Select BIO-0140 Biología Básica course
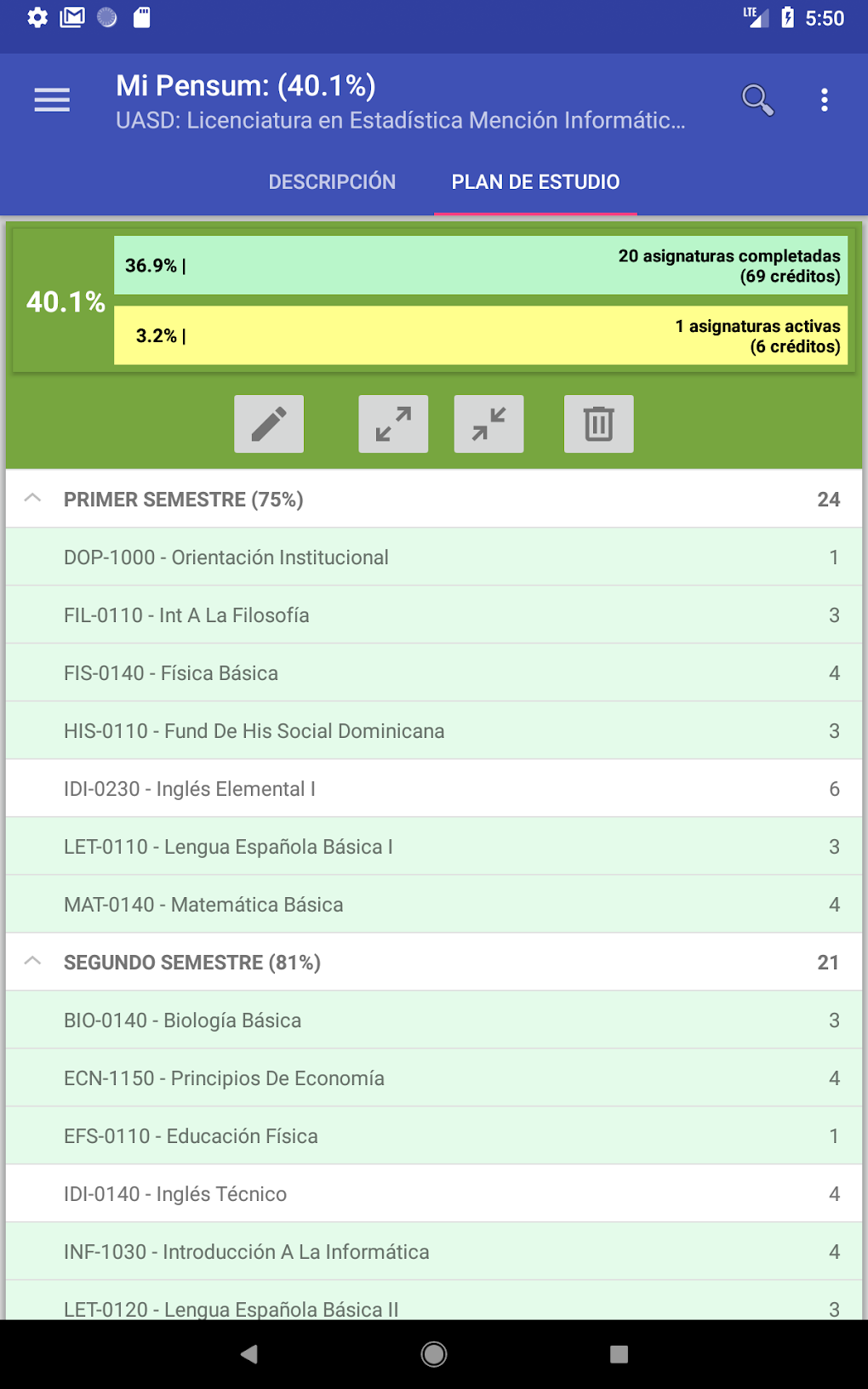 tap(433, 1020)
